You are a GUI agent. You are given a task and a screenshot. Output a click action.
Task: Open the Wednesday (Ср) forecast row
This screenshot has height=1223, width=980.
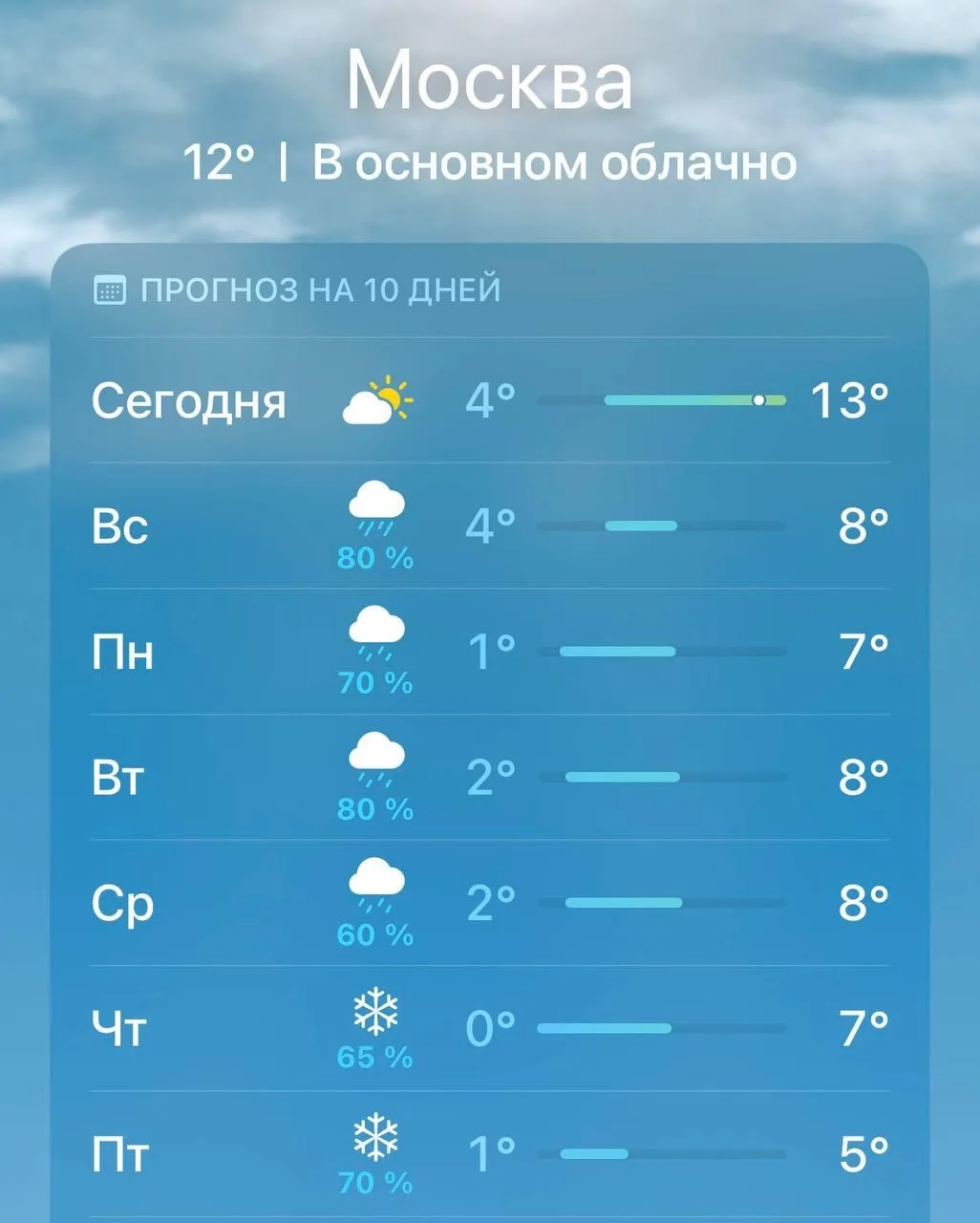coord(489,903)
